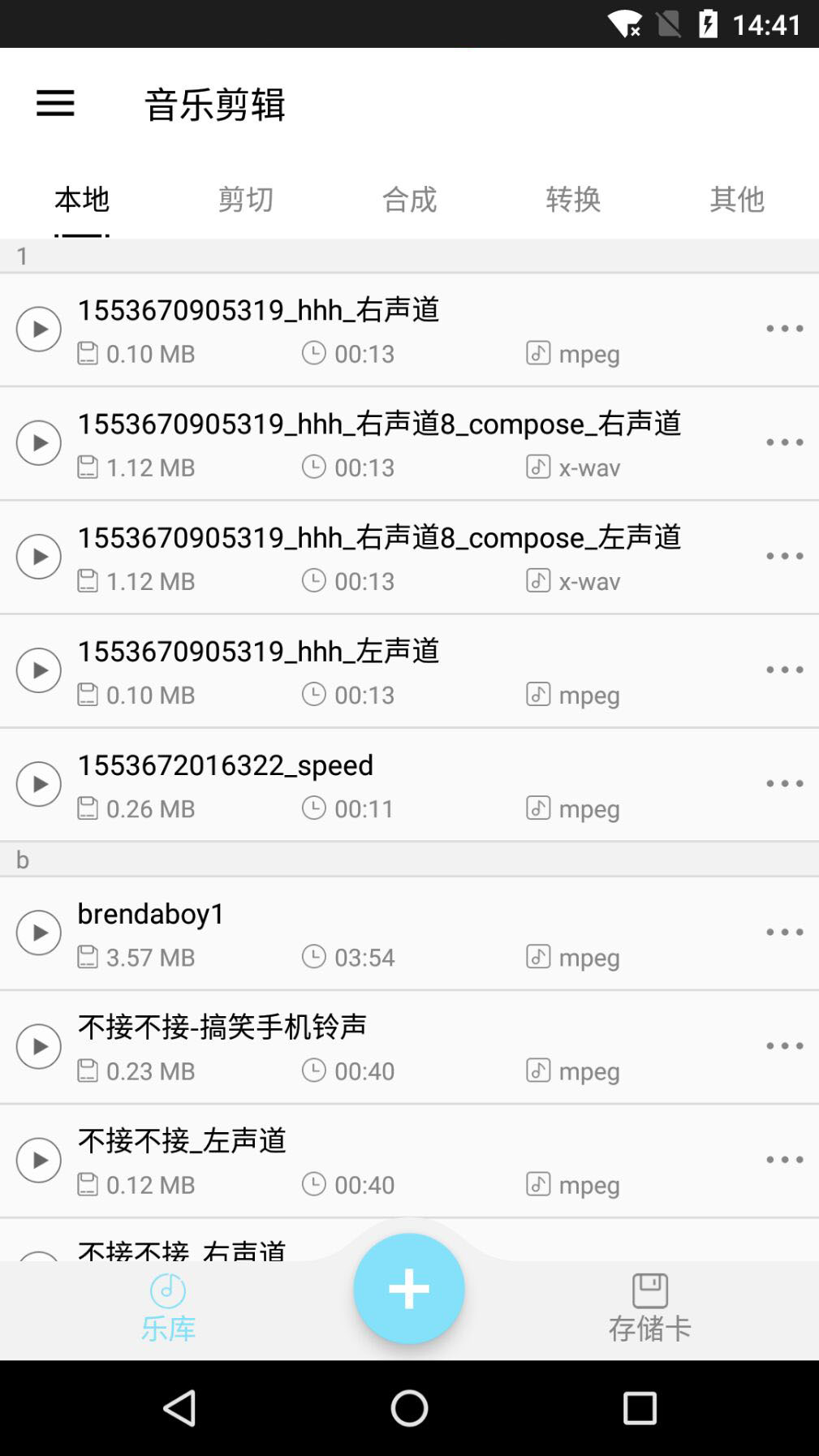819x1456 pixels.
Task: Play the 不接不接-搞笑手机铃声 ringtone
Action: click(38, 1045)
